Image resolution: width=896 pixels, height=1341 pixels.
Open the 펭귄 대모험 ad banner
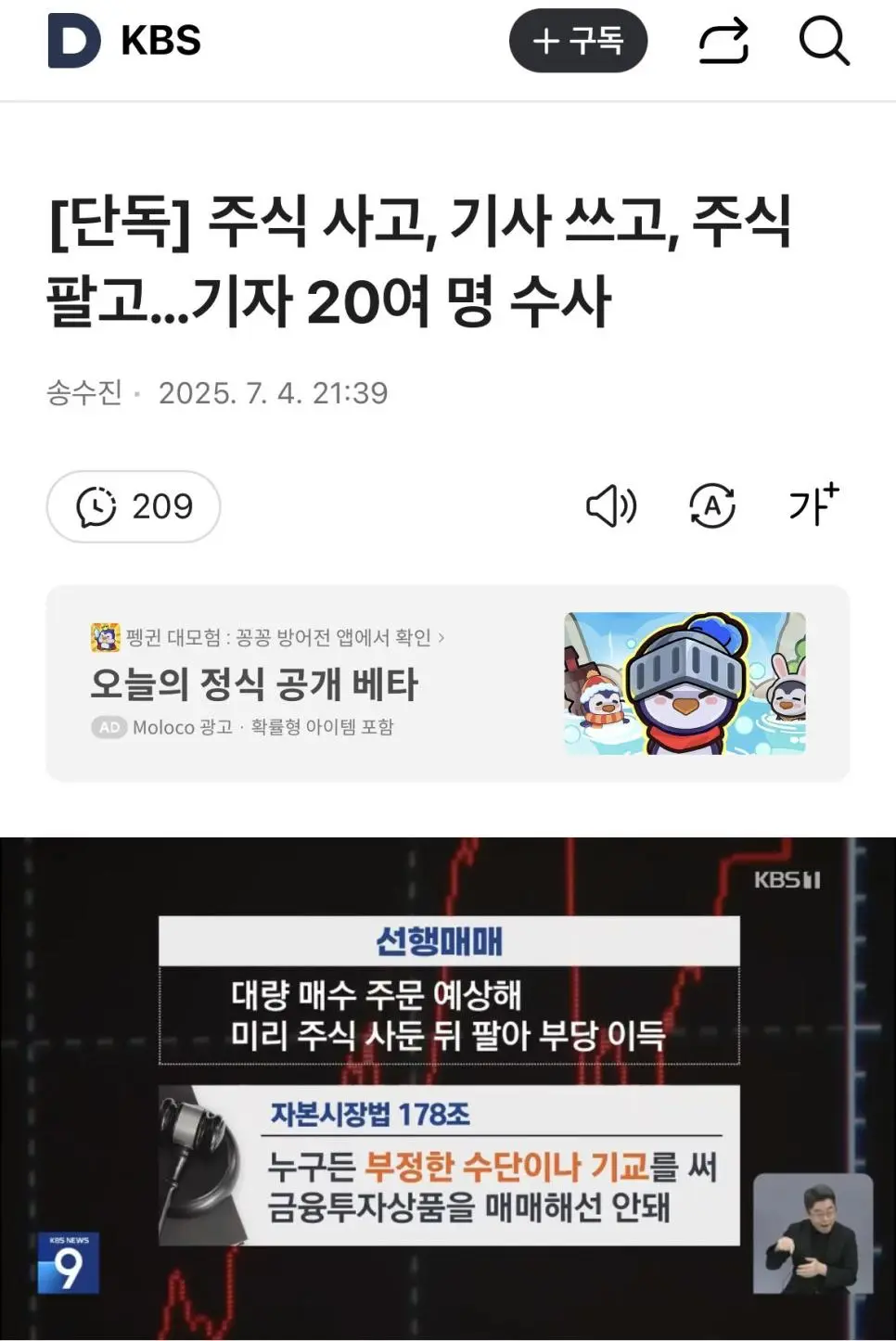(447, 683)
